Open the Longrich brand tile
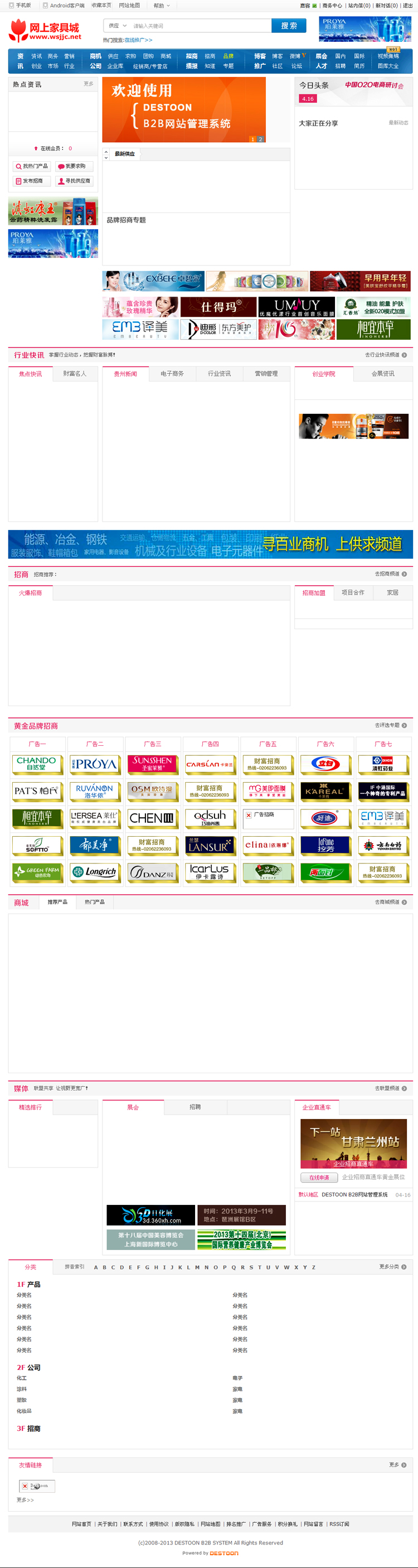 94,872
